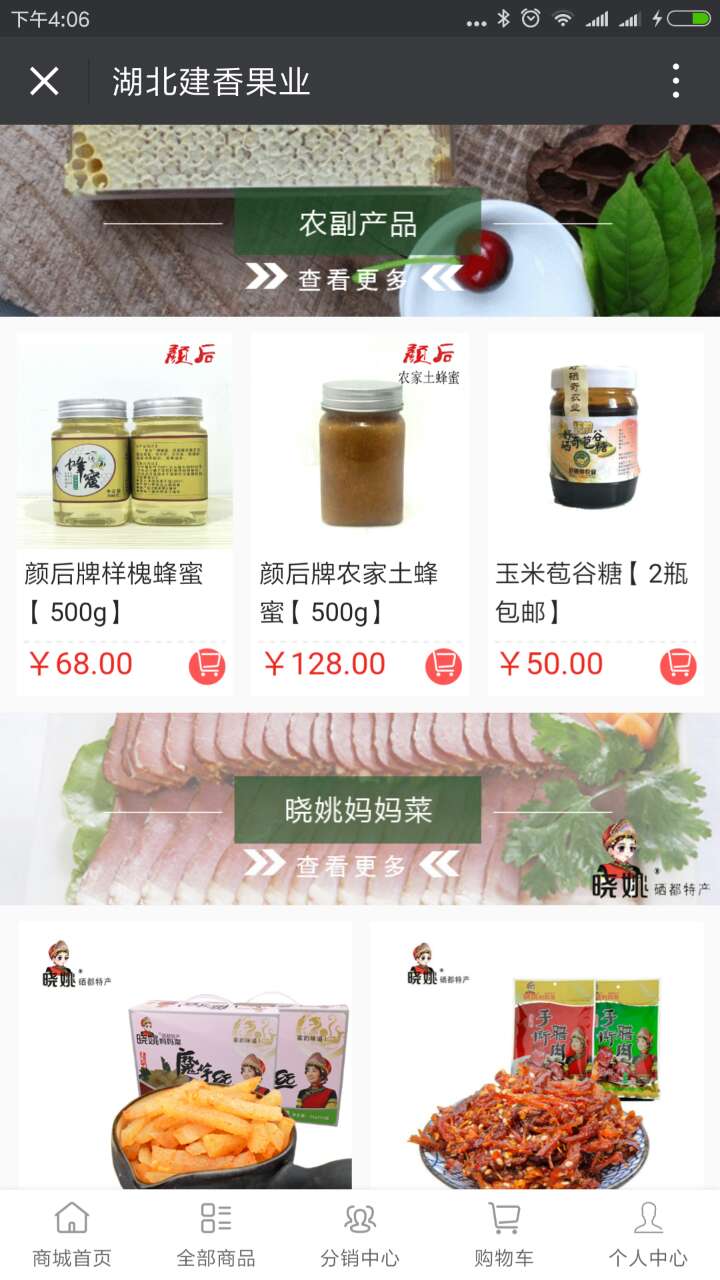Add 颜后牌样槐蜂蜜 to cart
The image size is (720, 1280).
[x=207, y=666]
